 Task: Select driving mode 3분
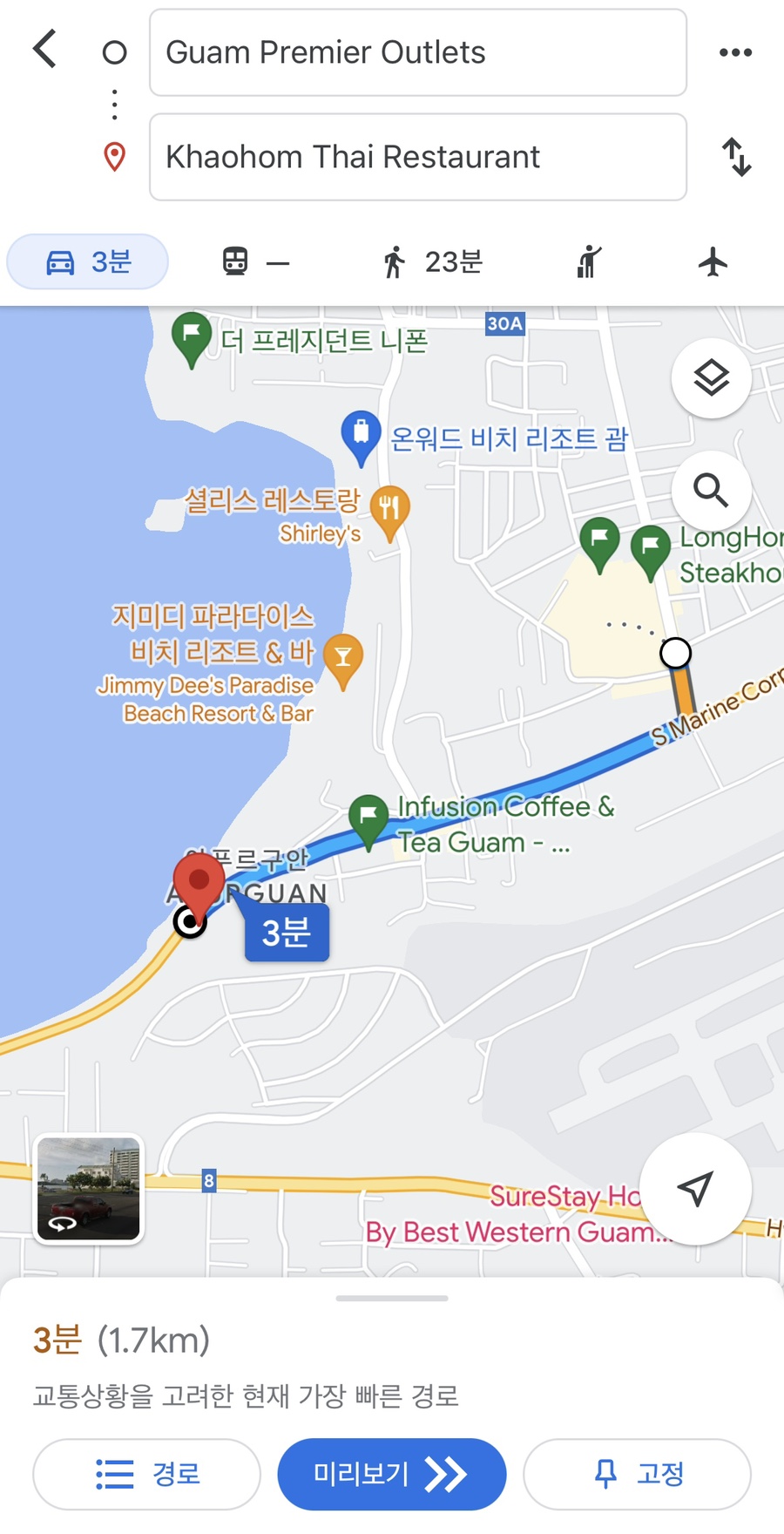coord(88,261)
